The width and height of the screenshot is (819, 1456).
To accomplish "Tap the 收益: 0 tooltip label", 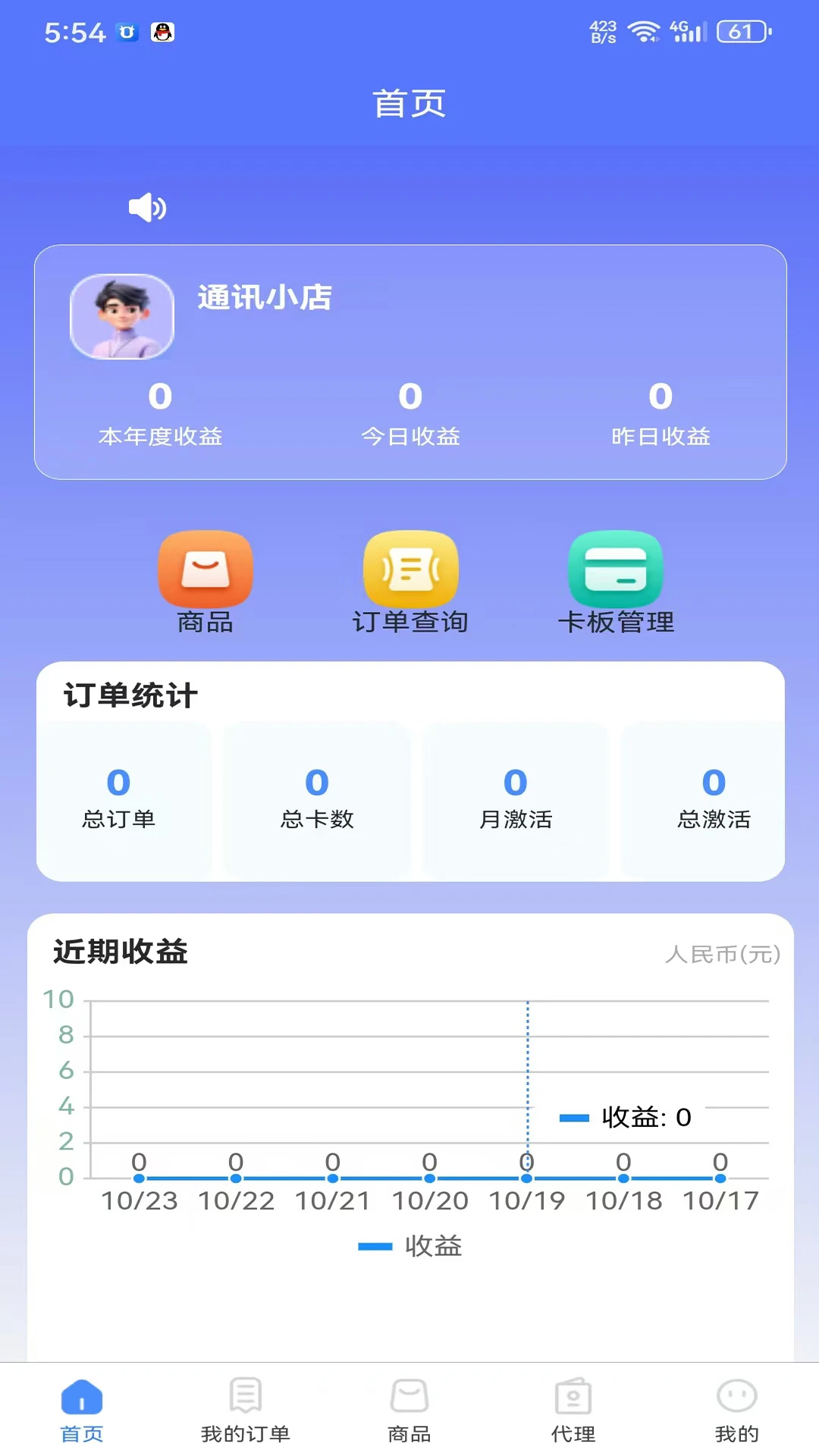I will pyautogui.click(x=645, y=1117).
